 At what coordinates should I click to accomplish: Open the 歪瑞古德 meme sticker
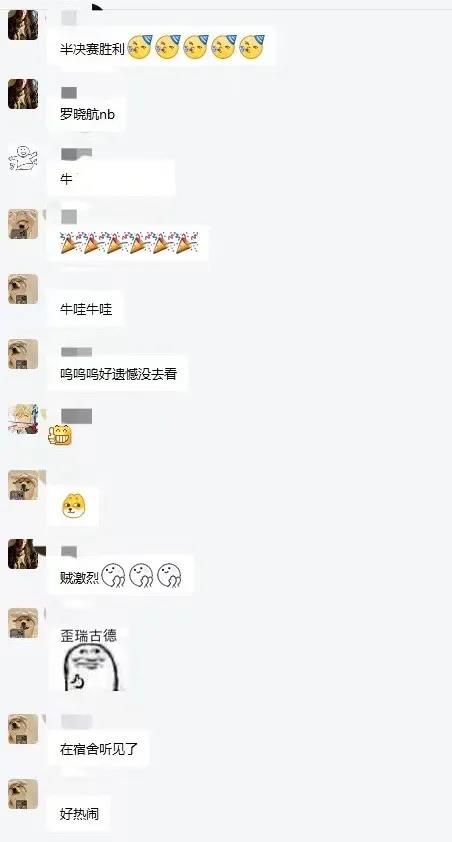pyautogui.click(x=91, y=658)
